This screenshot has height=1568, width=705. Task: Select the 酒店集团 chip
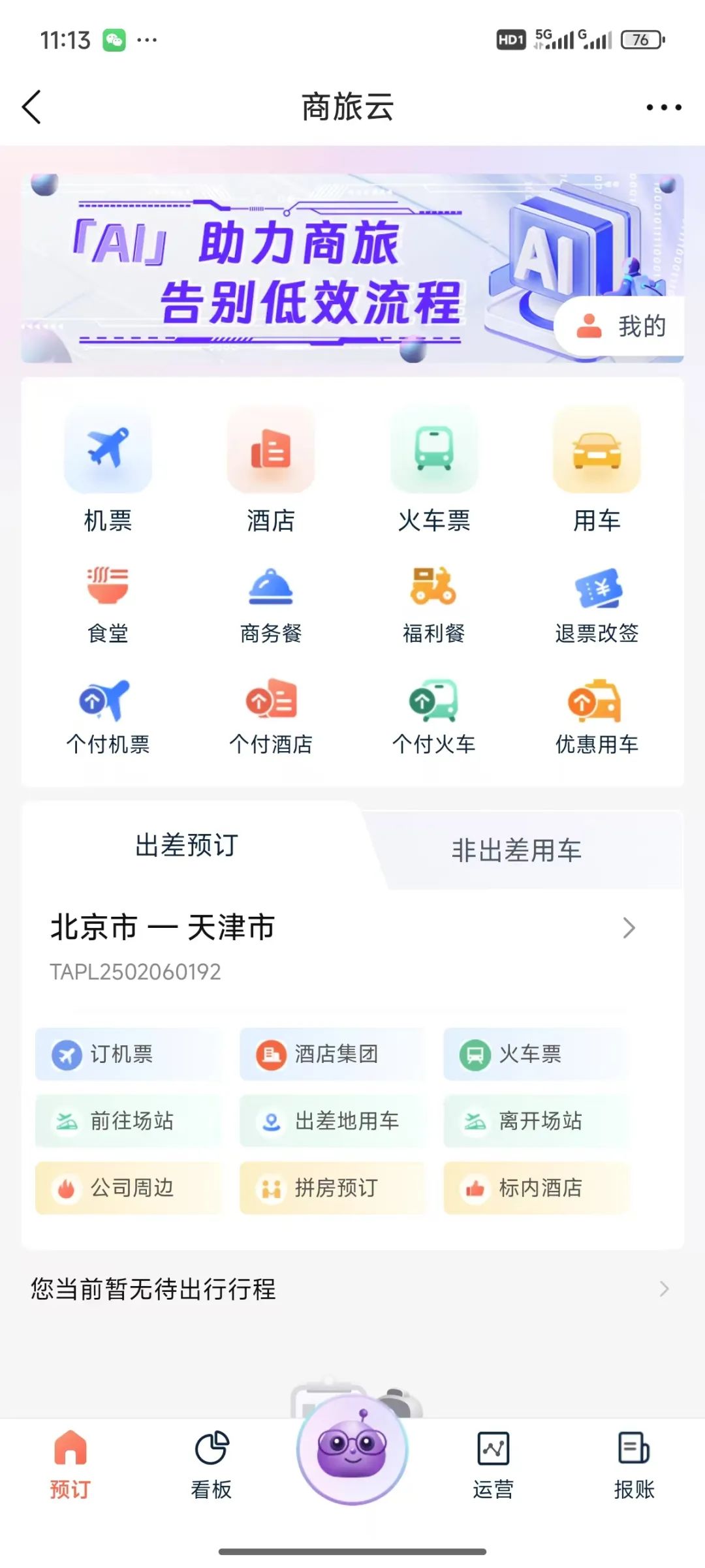tap(332, 1054)
